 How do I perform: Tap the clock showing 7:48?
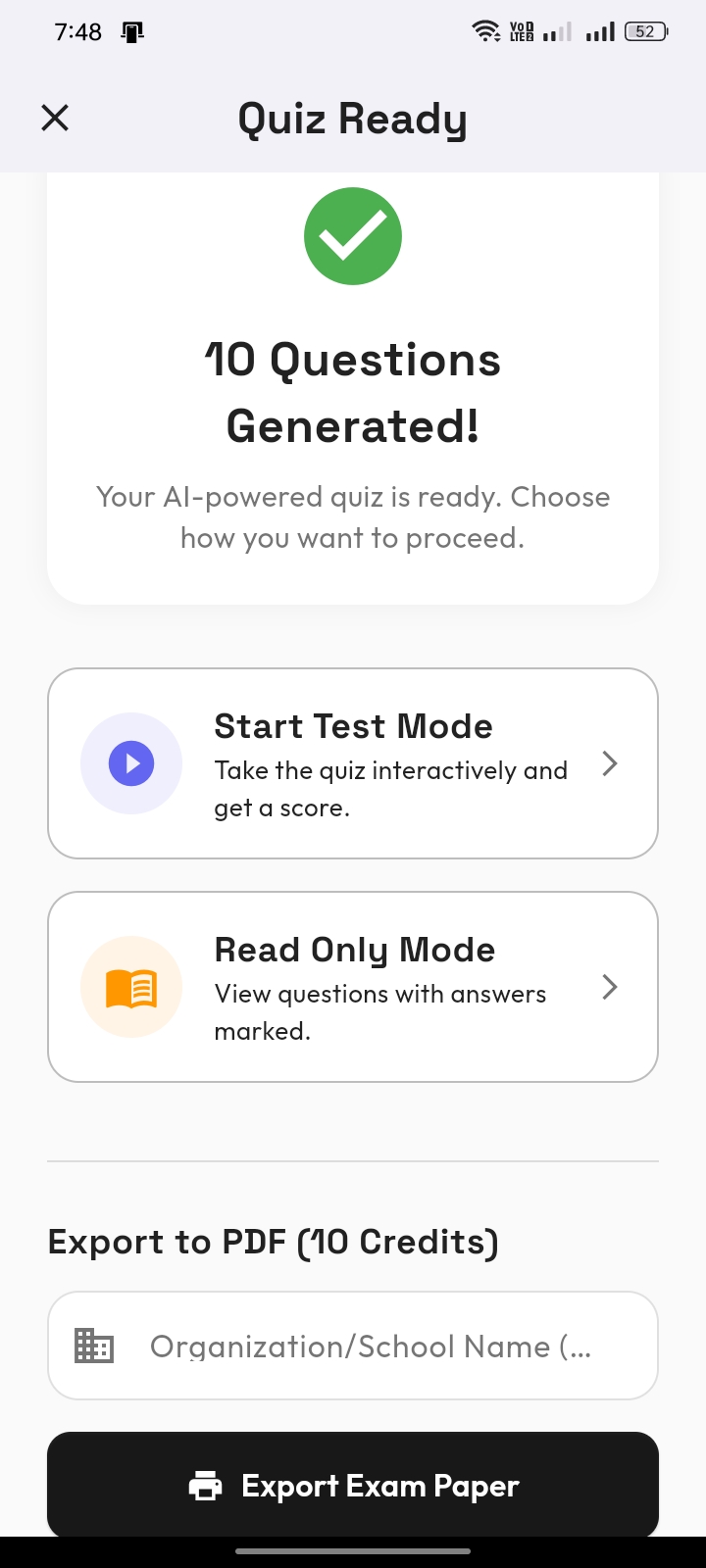[x=76, y=31]
